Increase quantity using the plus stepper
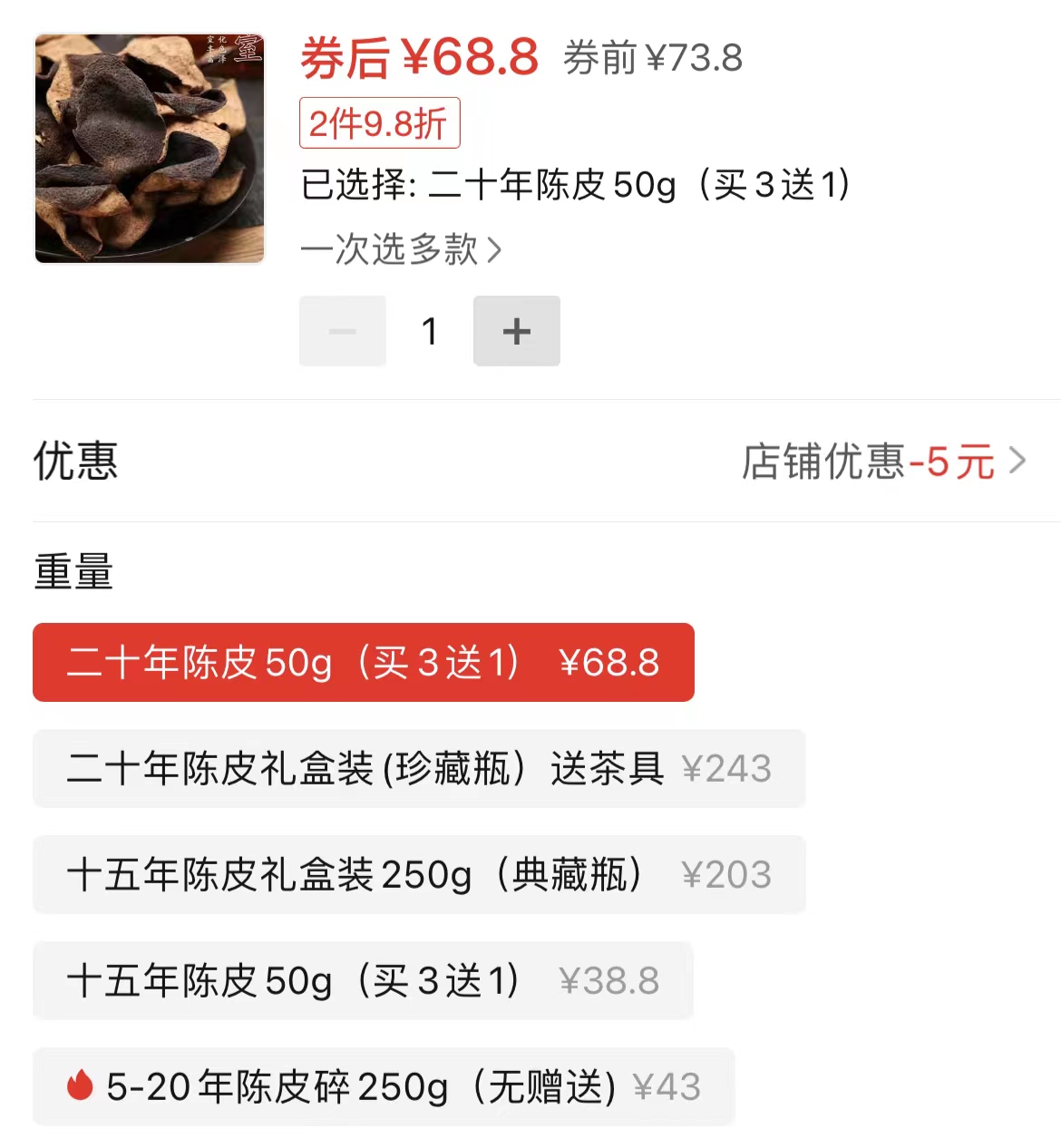The height and width of the screenshot is (1148, 1061). (x=516, y=330)
